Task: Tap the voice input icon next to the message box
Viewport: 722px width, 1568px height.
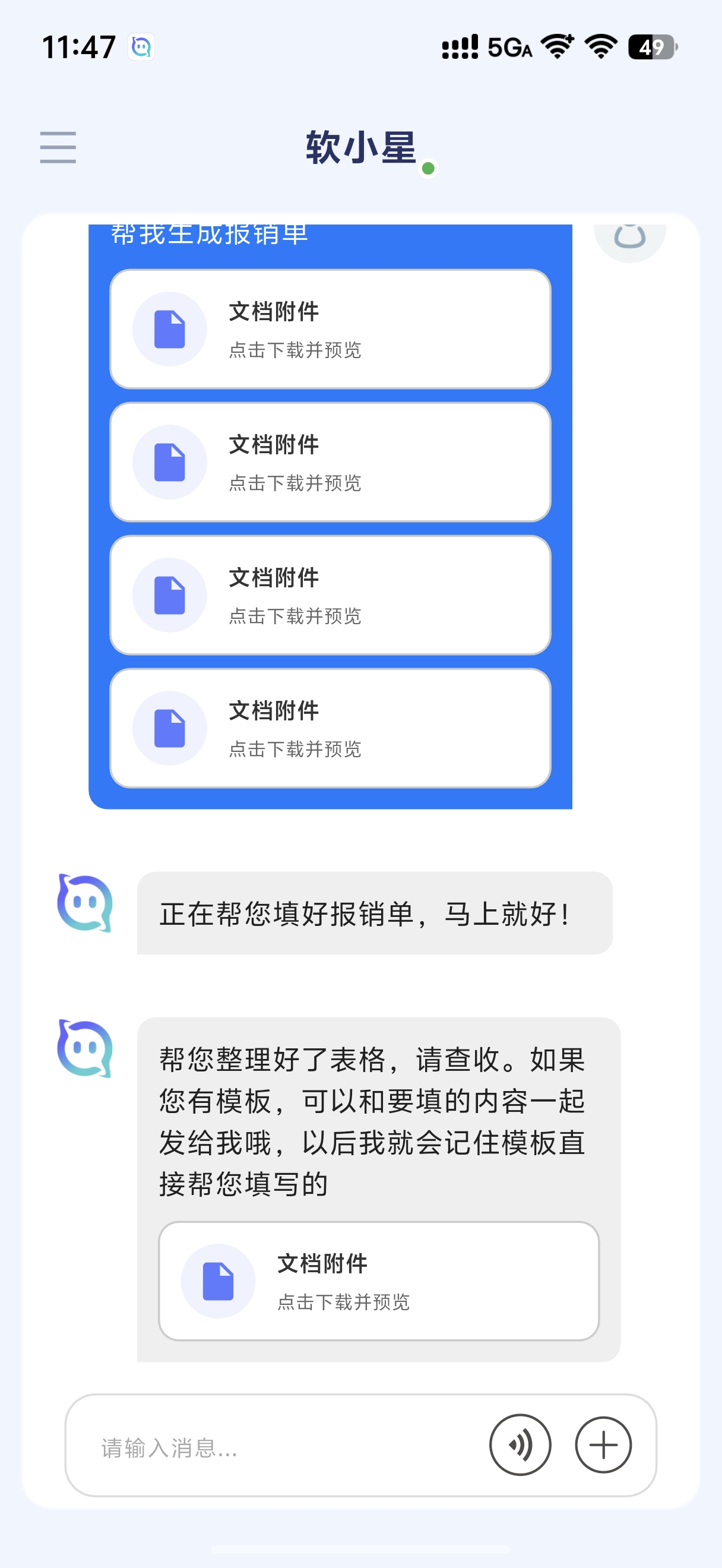Action: pos(521,1444)
